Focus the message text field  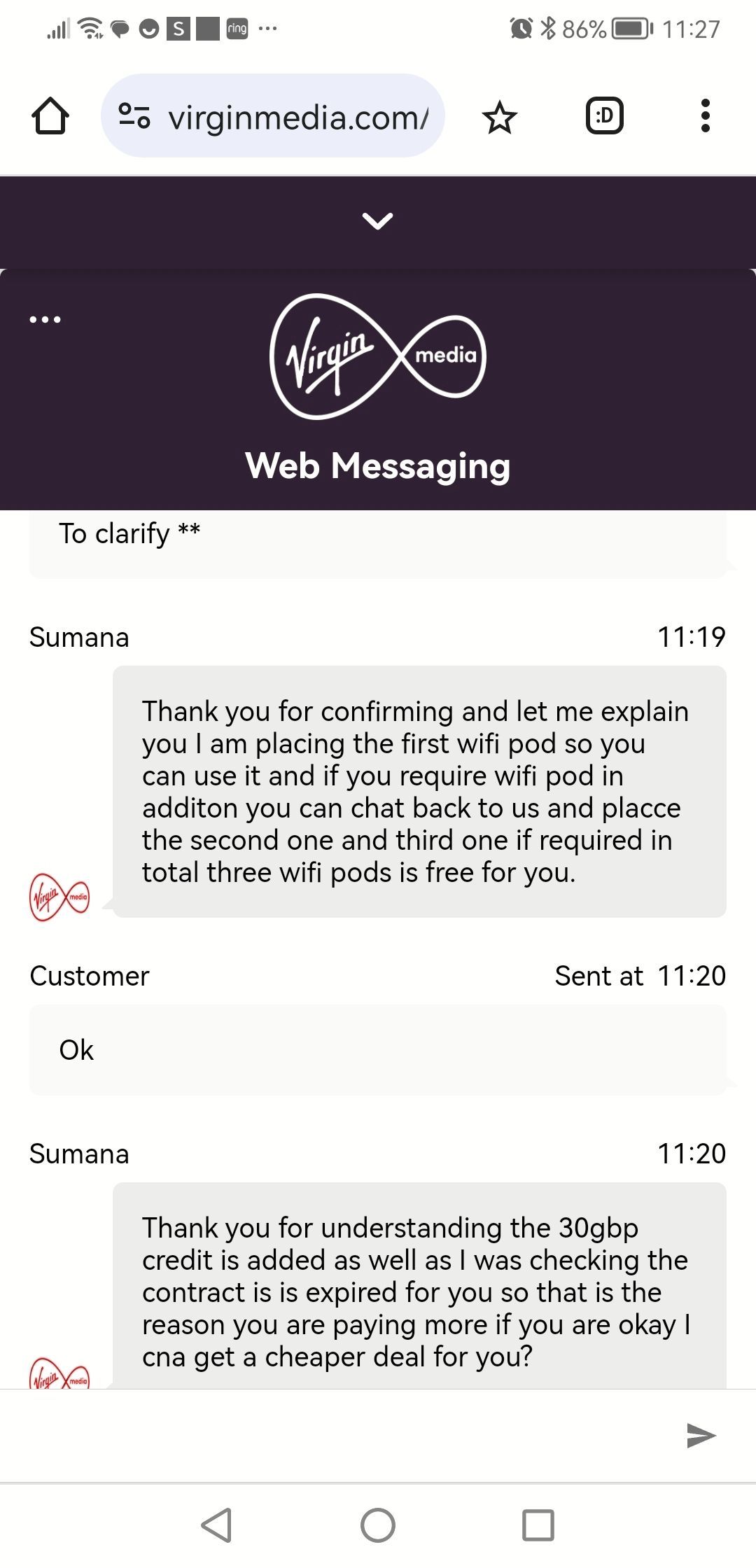[336, 1436]
